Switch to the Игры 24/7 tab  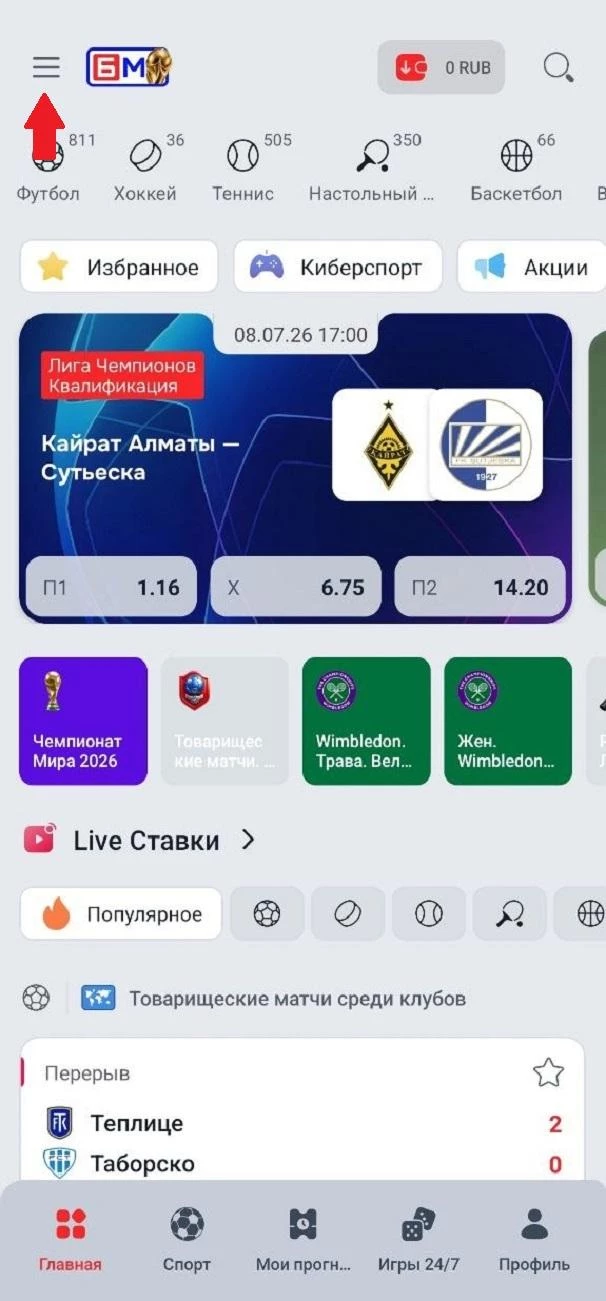point(419,1240)
